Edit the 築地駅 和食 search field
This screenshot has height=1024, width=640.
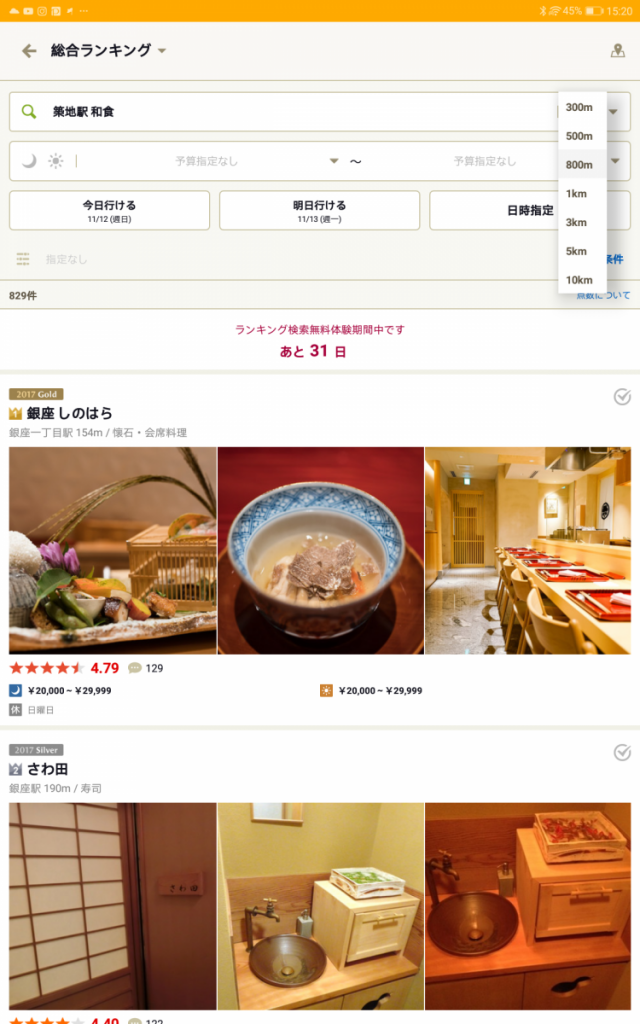click(280, 112)
